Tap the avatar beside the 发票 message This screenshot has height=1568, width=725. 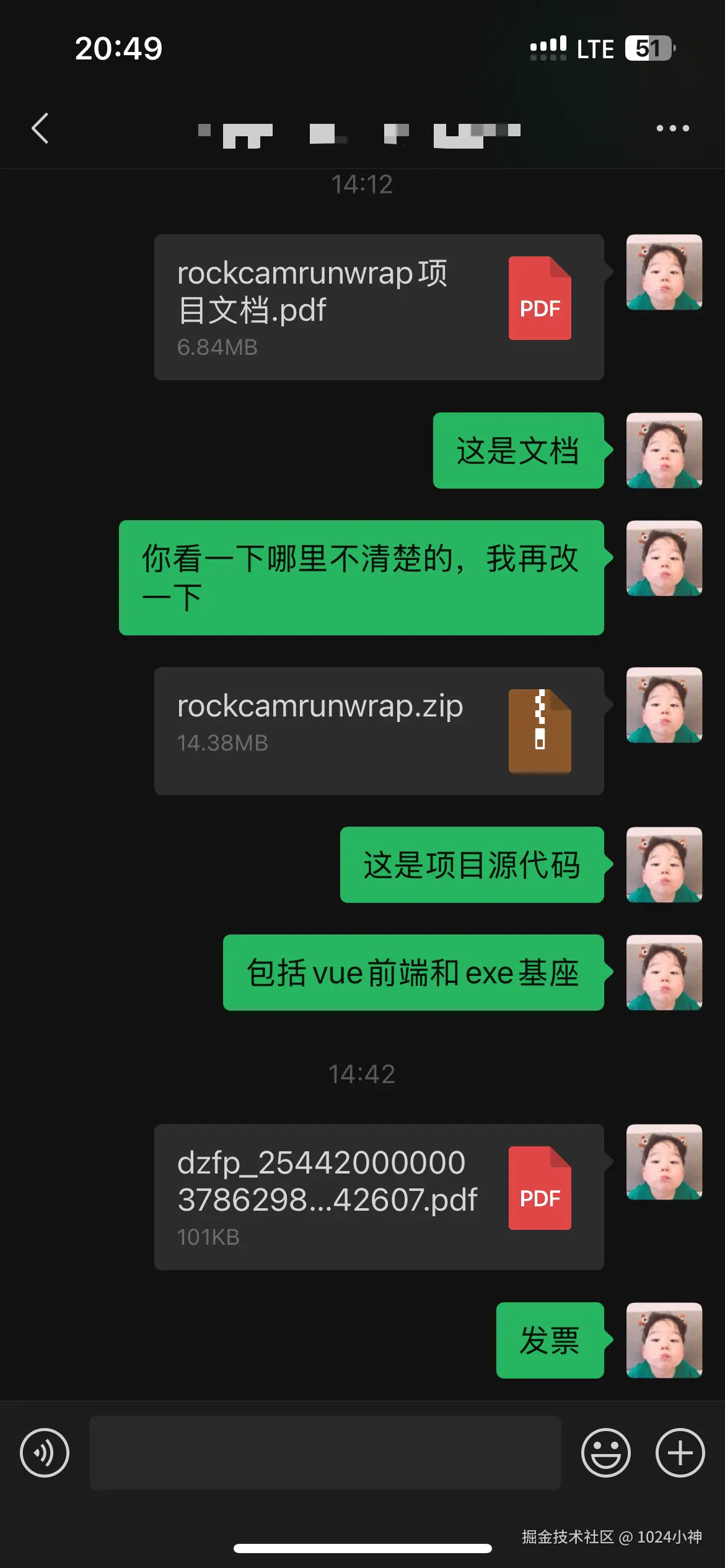click(664, 1340)
